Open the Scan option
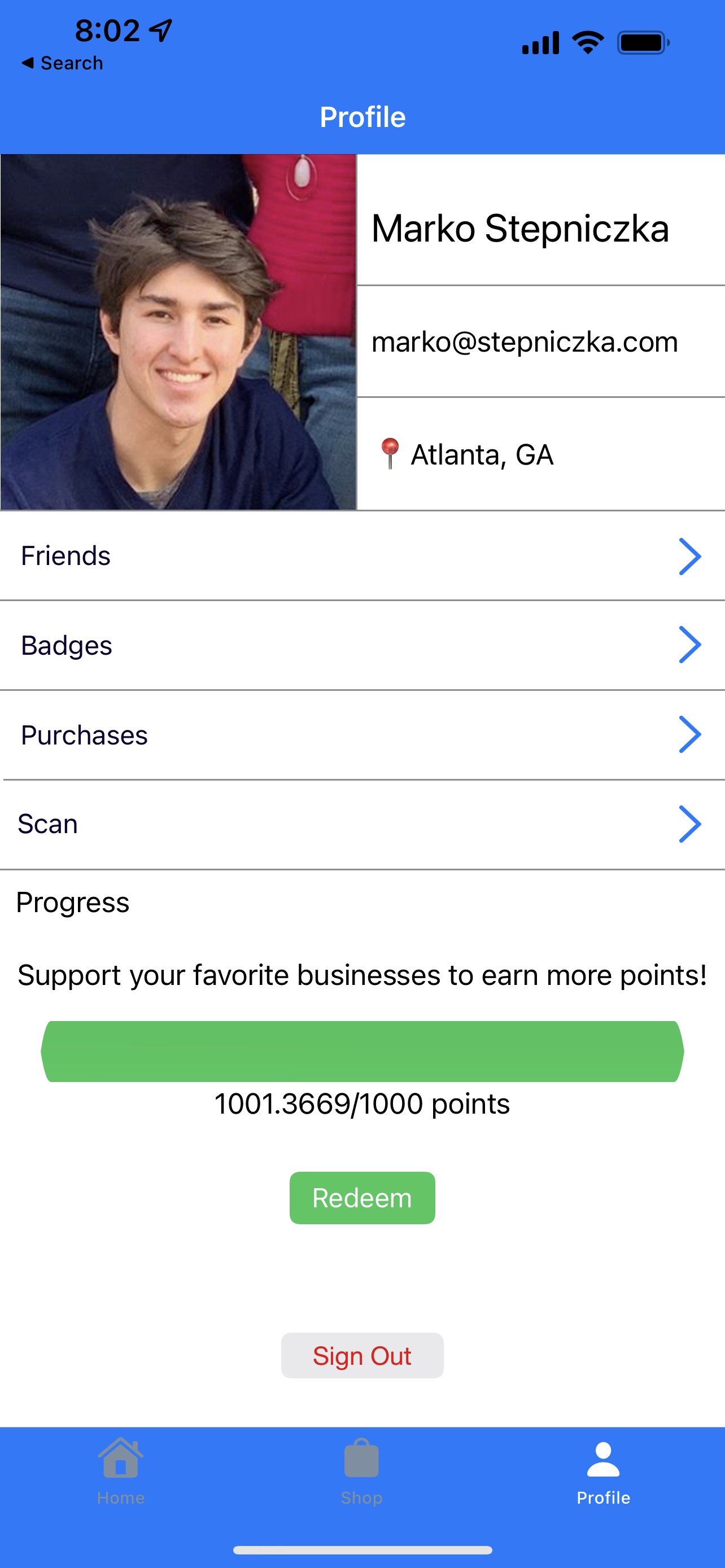 point(362,824)
